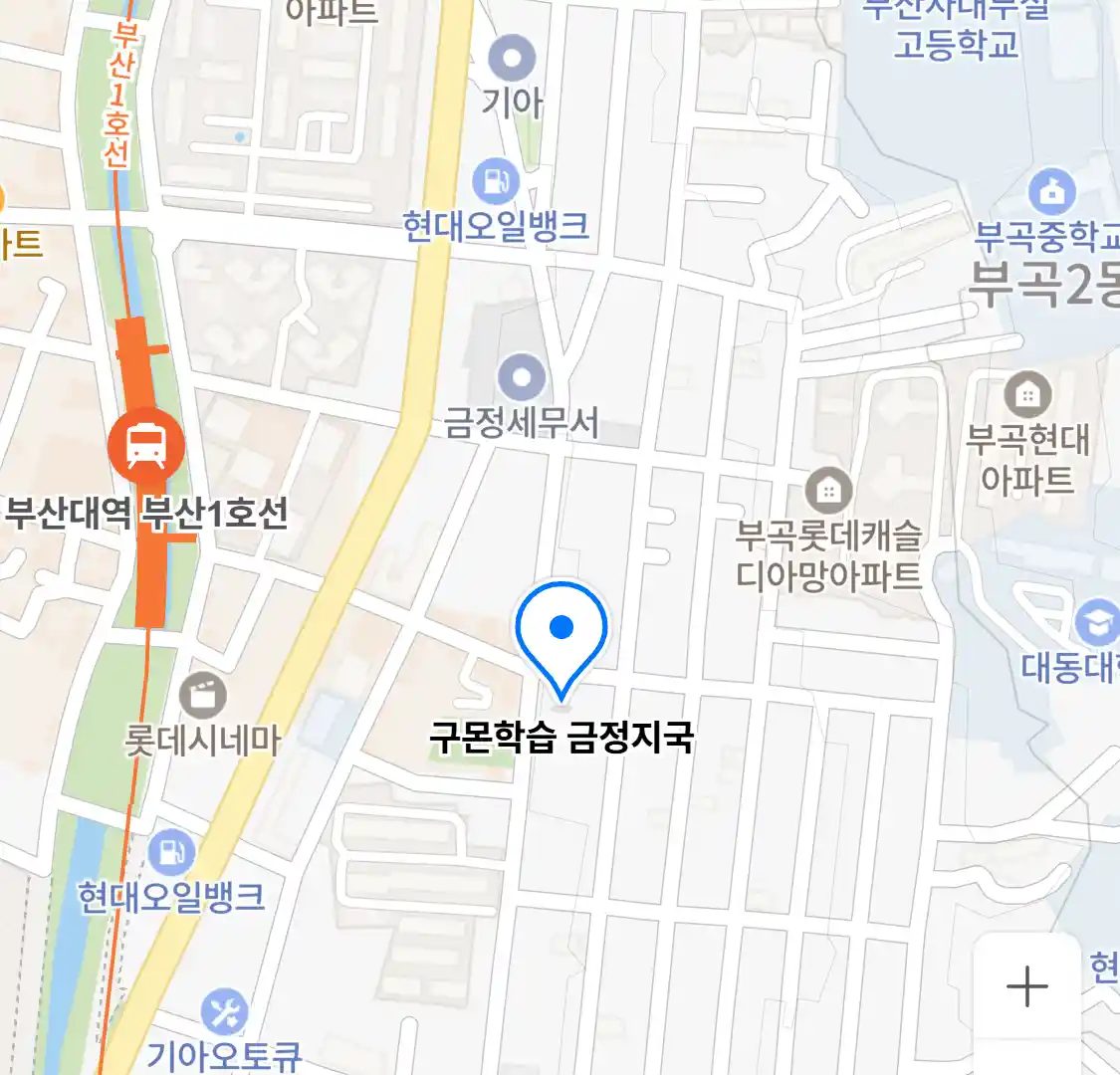Select the 부곡현대아파트 marker

pyautogui.click(x=1027, y=395)
